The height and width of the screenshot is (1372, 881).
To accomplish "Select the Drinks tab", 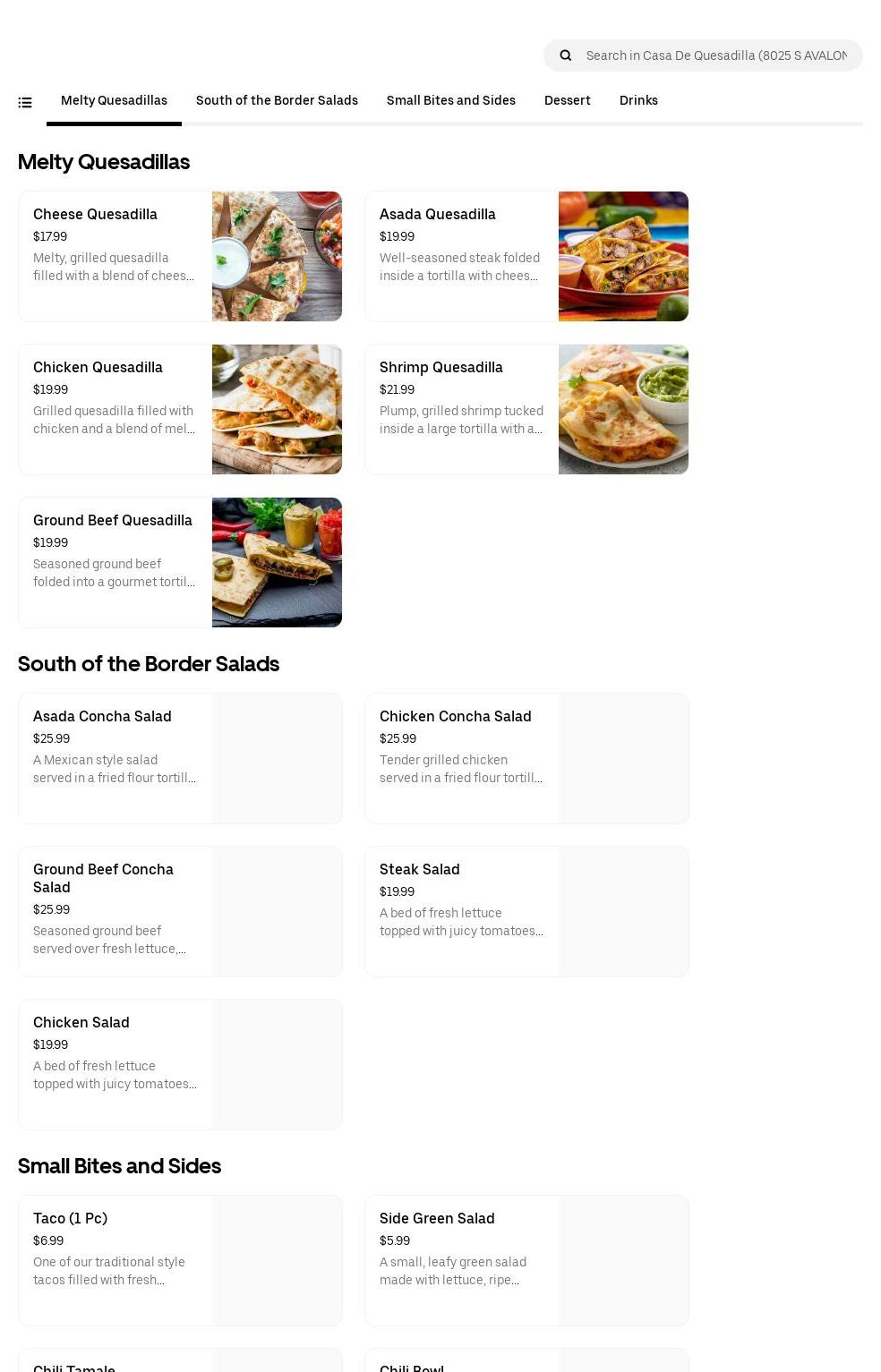I will pos(638,100).
